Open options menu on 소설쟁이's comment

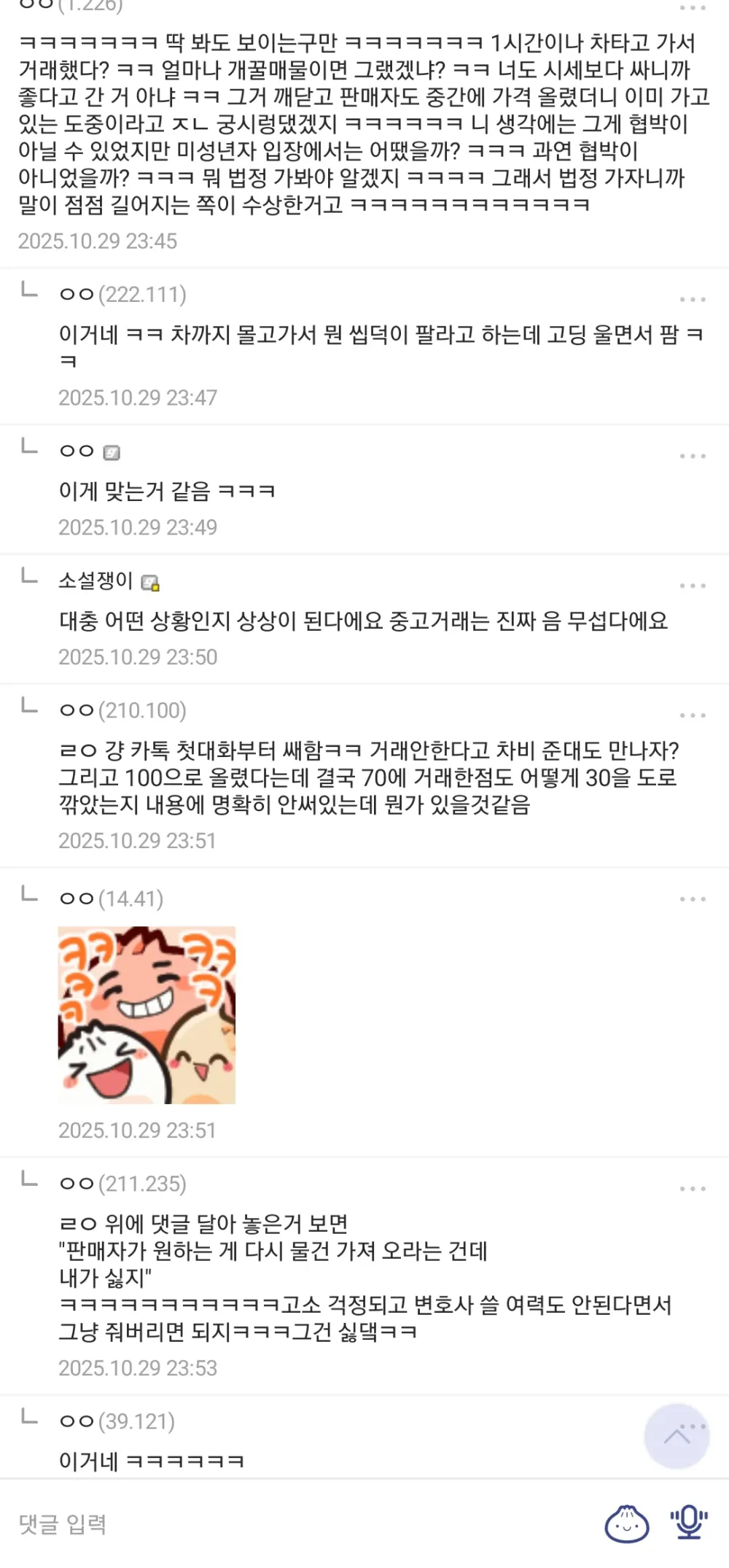(692, 586)
